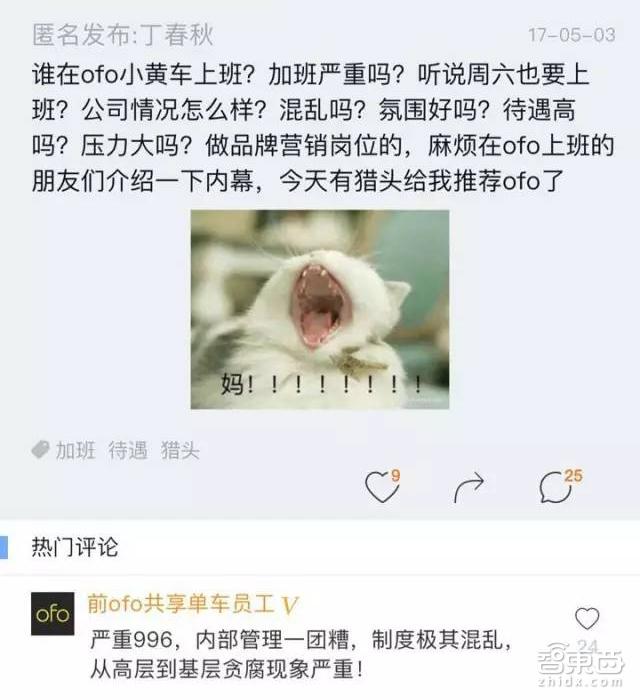Like the post about working at ofo
640x700 pixels.
[x=381, y=487]
